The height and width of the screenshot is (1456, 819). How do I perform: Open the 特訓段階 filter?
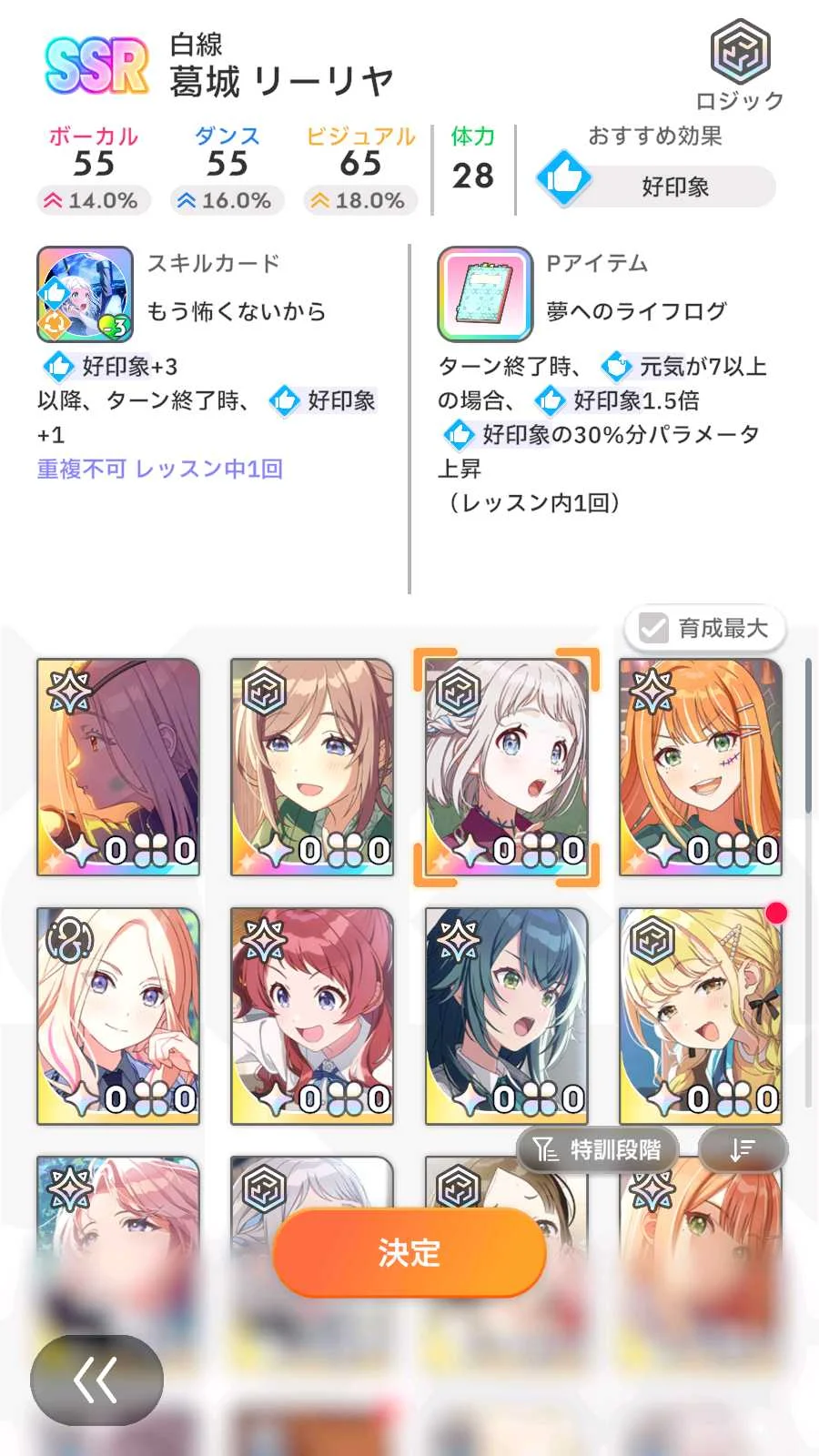pos(597,1150)
